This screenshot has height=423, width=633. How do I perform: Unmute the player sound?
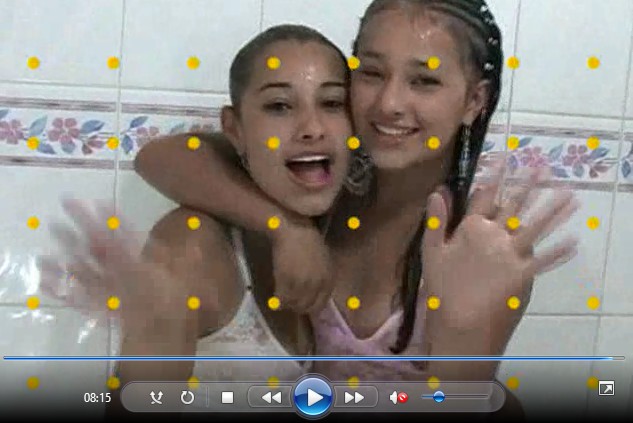coord(398,397)
